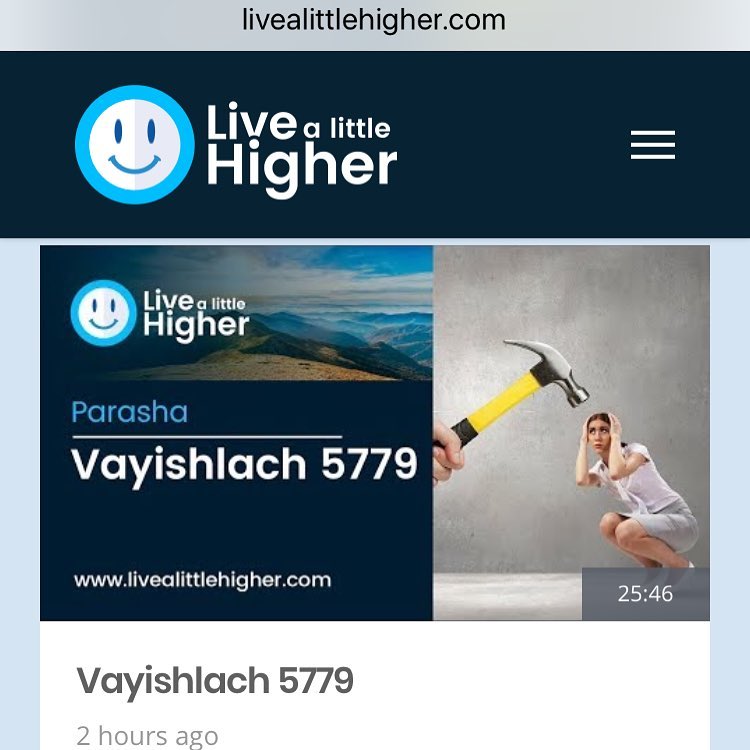Open the Vayishlach 5779 post title

coord(215,681)
